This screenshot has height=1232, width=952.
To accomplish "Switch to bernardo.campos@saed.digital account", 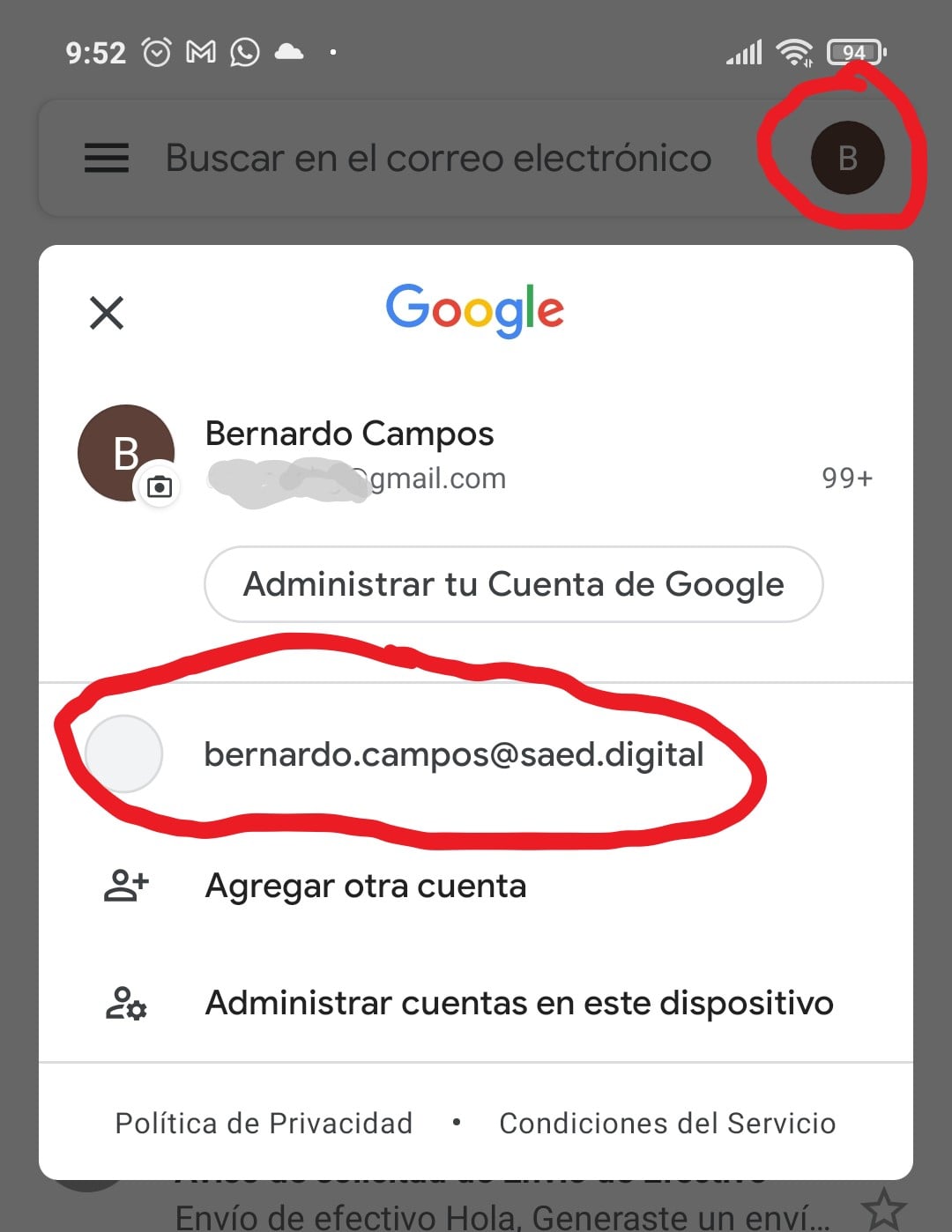I will 453,755.
